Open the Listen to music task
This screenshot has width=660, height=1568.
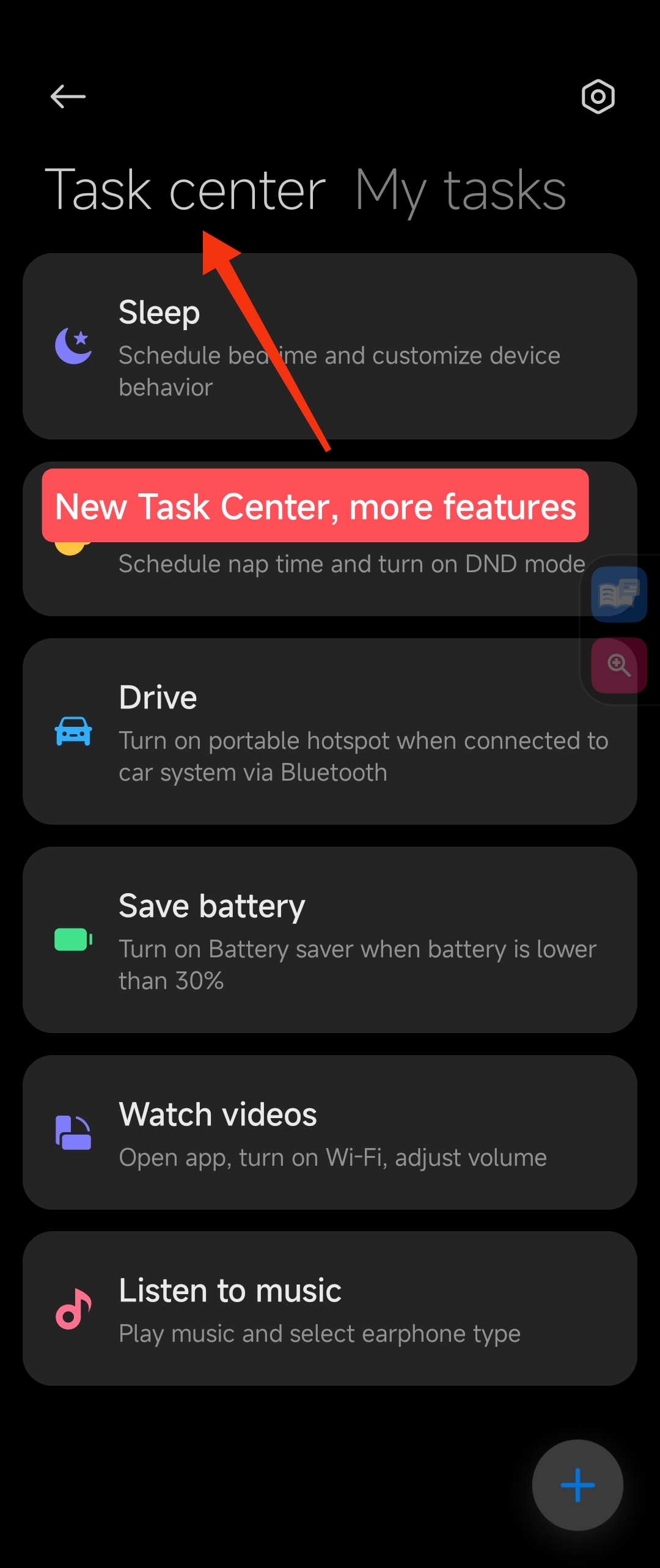tap(330, 1308)
